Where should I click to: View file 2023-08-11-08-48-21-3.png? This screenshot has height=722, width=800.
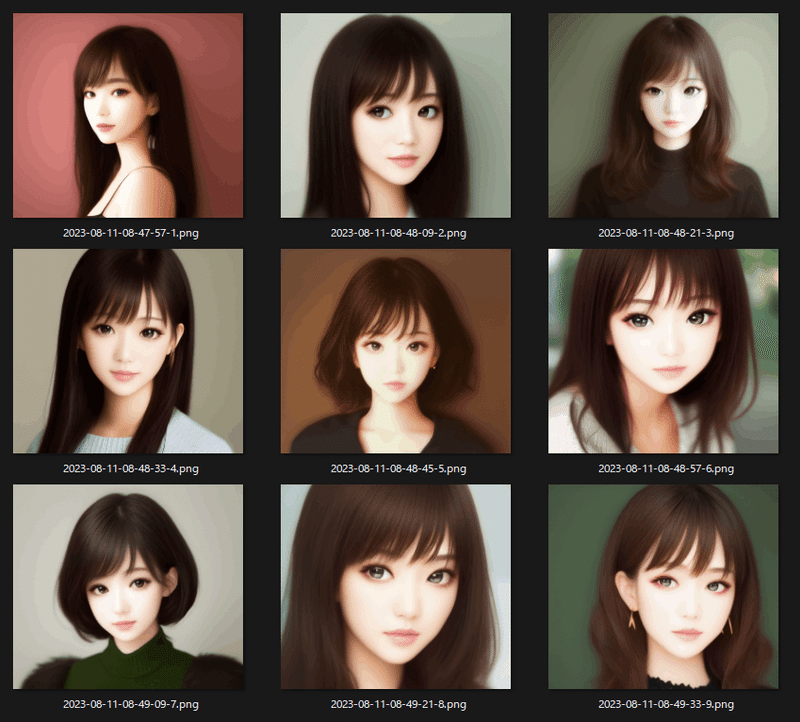coord(664,115)
